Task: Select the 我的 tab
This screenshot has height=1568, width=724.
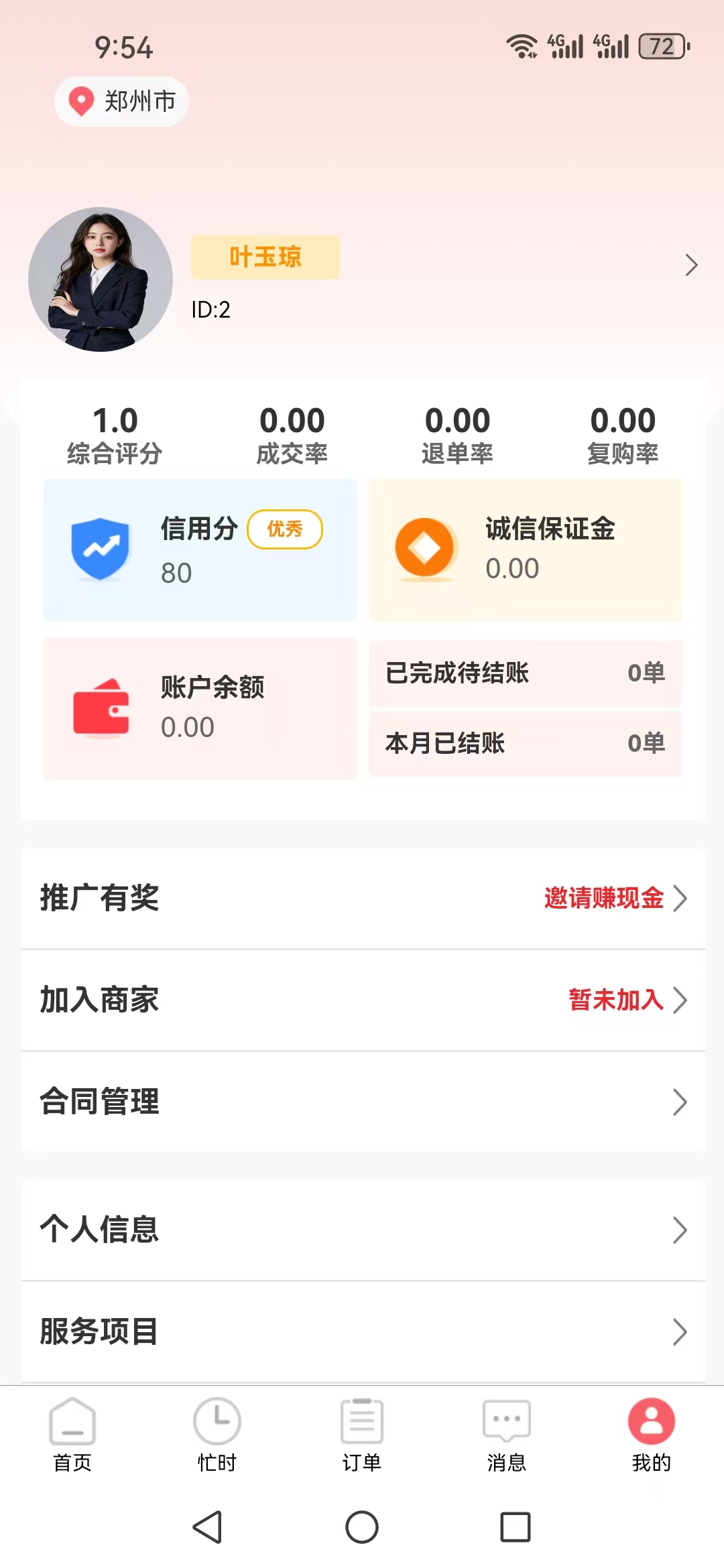Action: click(651, 1434)
